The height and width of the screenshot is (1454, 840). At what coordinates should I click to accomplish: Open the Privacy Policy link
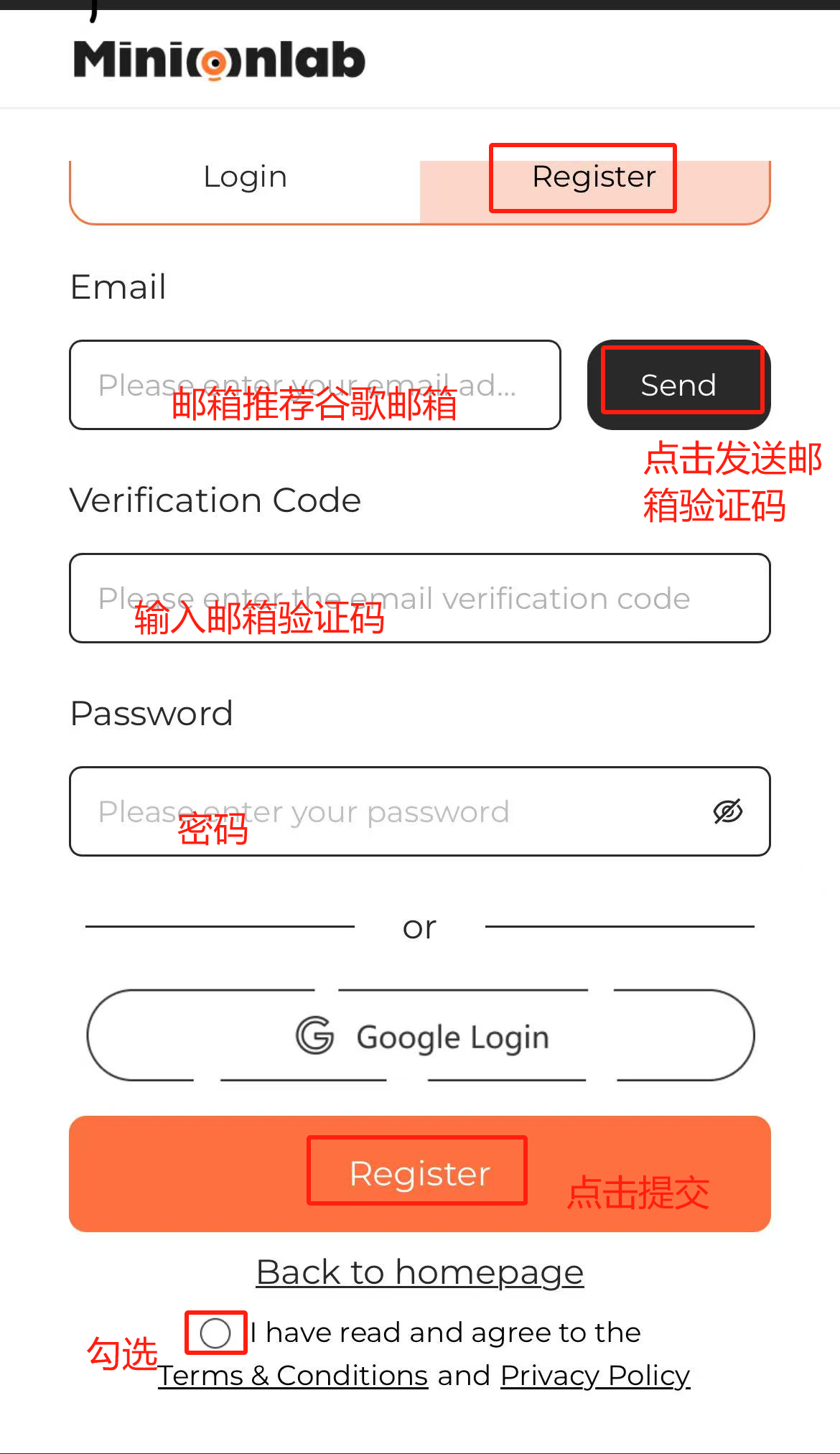[x=595, y=1376]
